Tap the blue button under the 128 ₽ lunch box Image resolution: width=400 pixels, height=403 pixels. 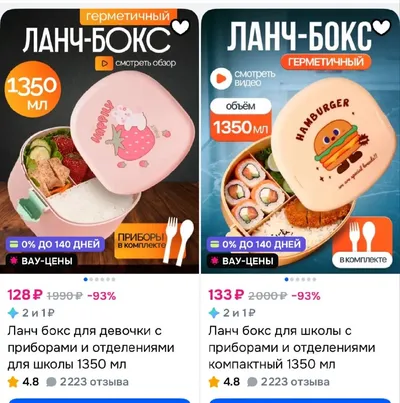point(99,400)
